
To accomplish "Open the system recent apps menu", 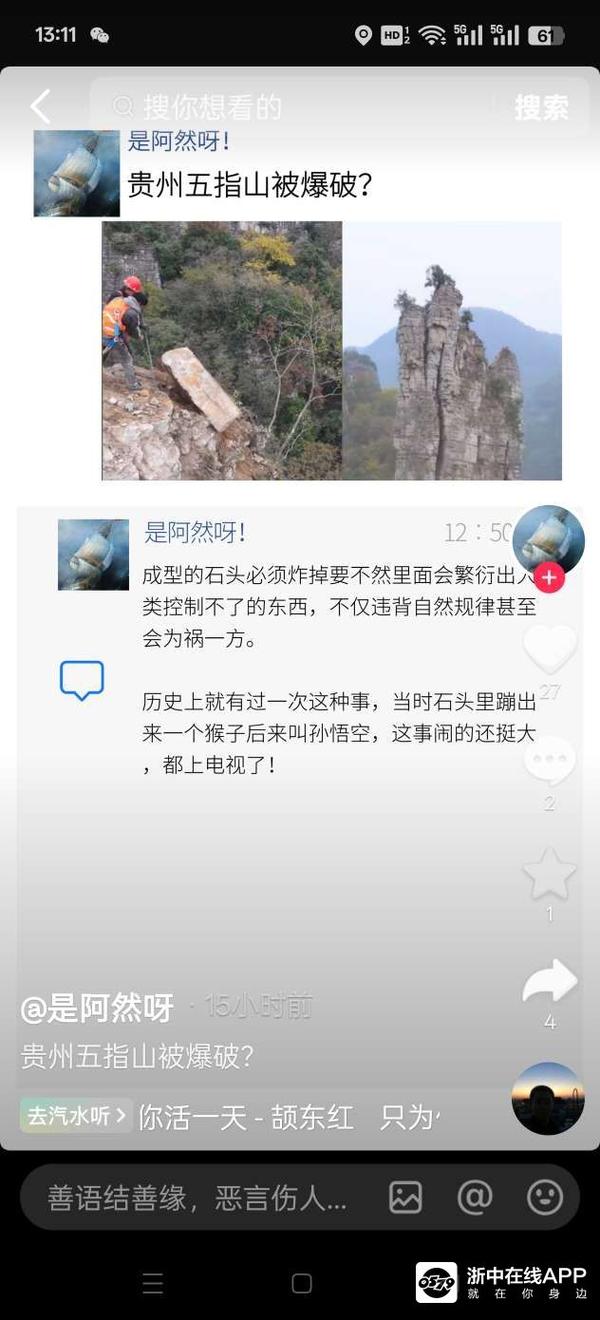I will point(153,1283).
